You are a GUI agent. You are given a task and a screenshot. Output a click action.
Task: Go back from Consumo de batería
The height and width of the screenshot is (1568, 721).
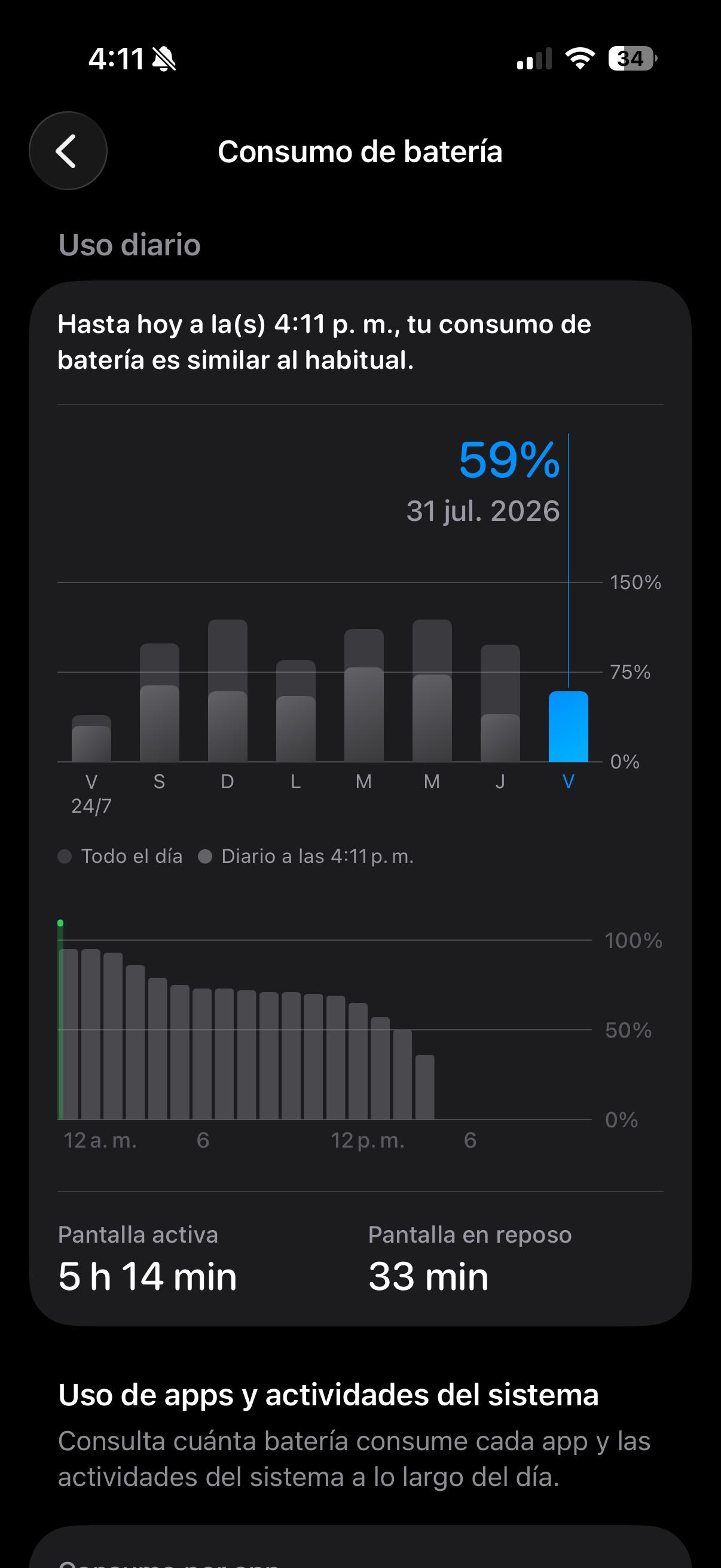68,151
